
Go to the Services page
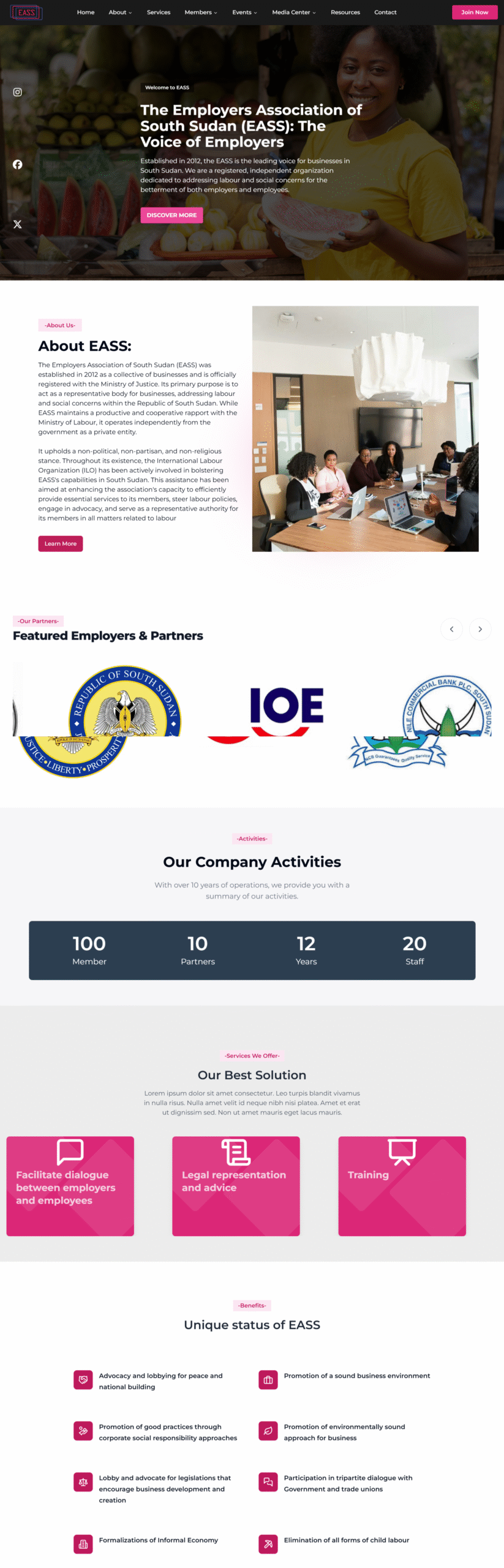pyautogui.click(x=159, y=12)
